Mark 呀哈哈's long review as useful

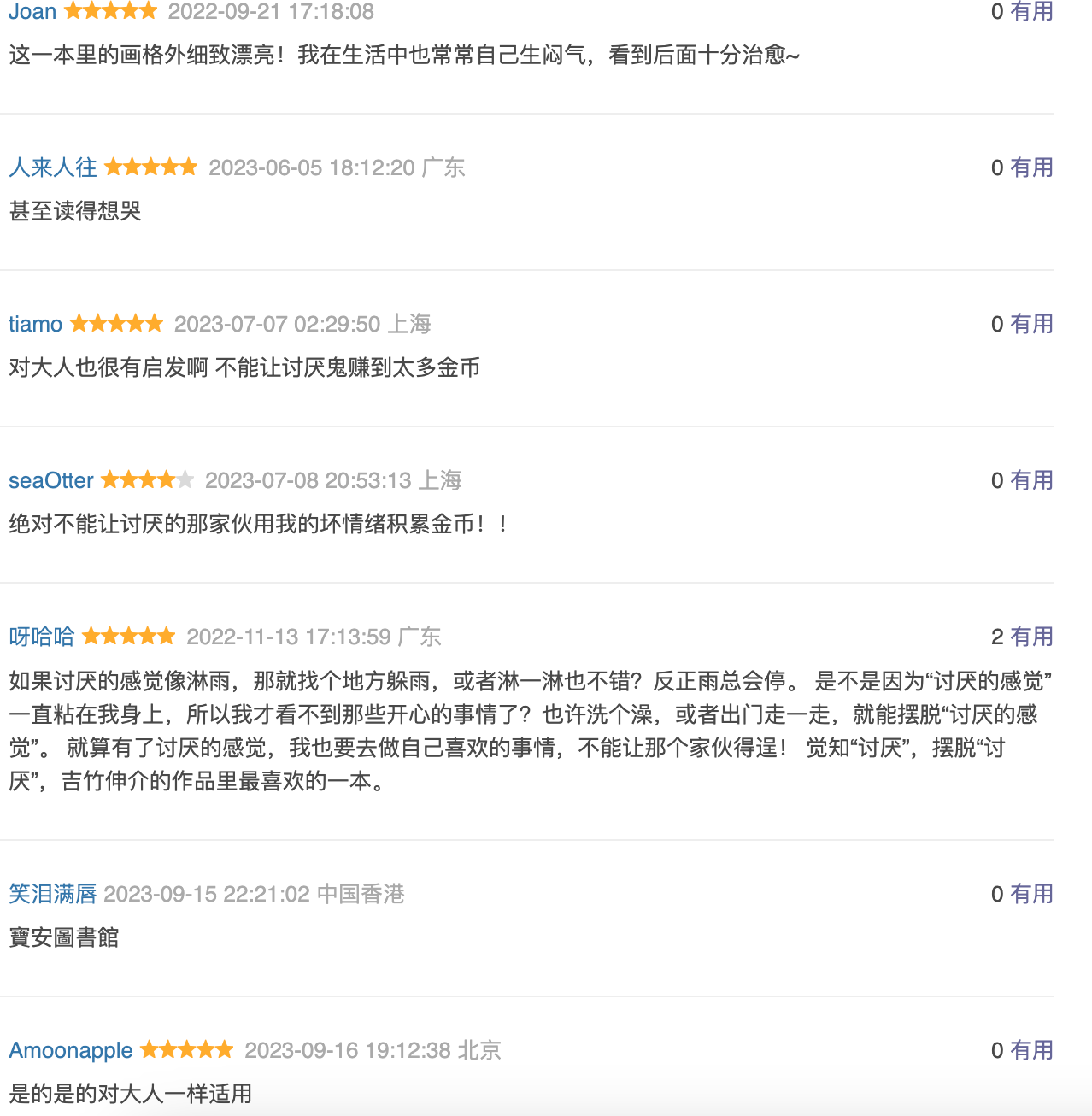click(x=1031, y=637)
